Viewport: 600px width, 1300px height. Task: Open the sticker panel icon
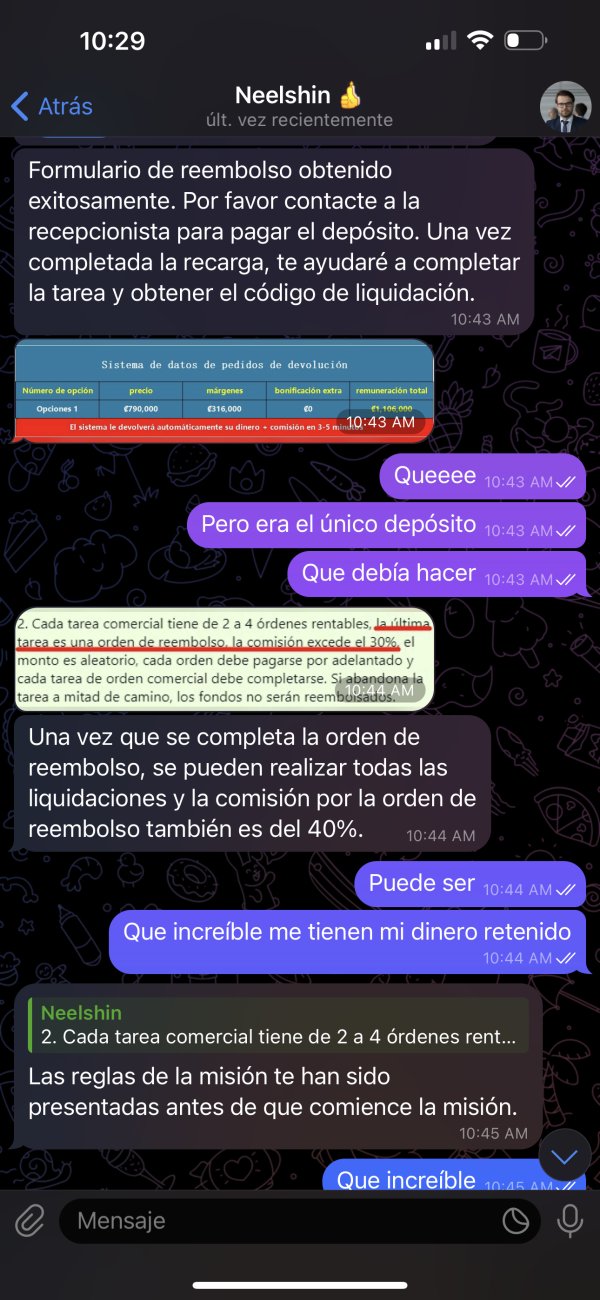(x=515, y=1221)
